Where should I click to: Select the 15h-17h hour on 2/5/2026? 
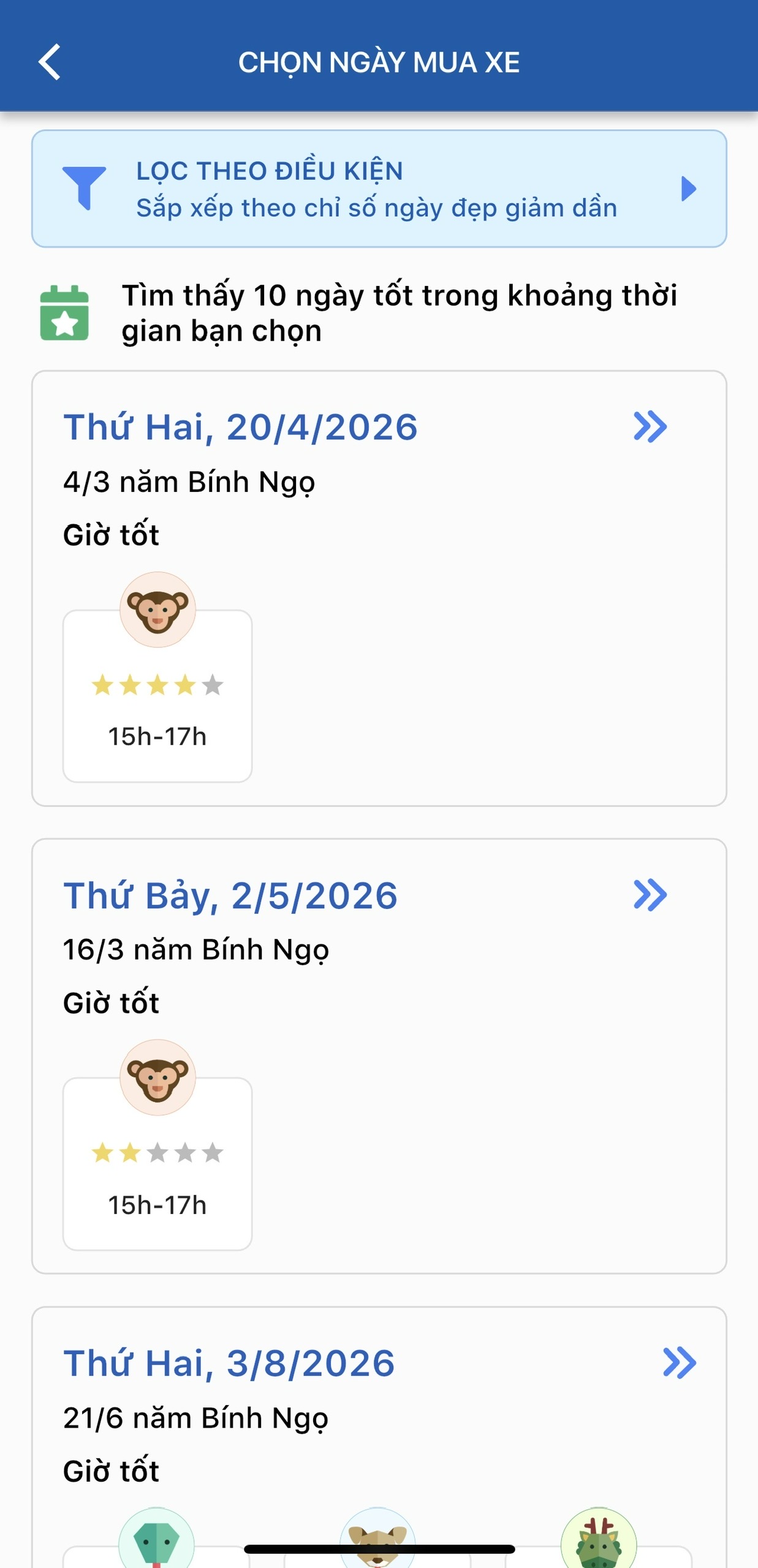point(157,1163)
